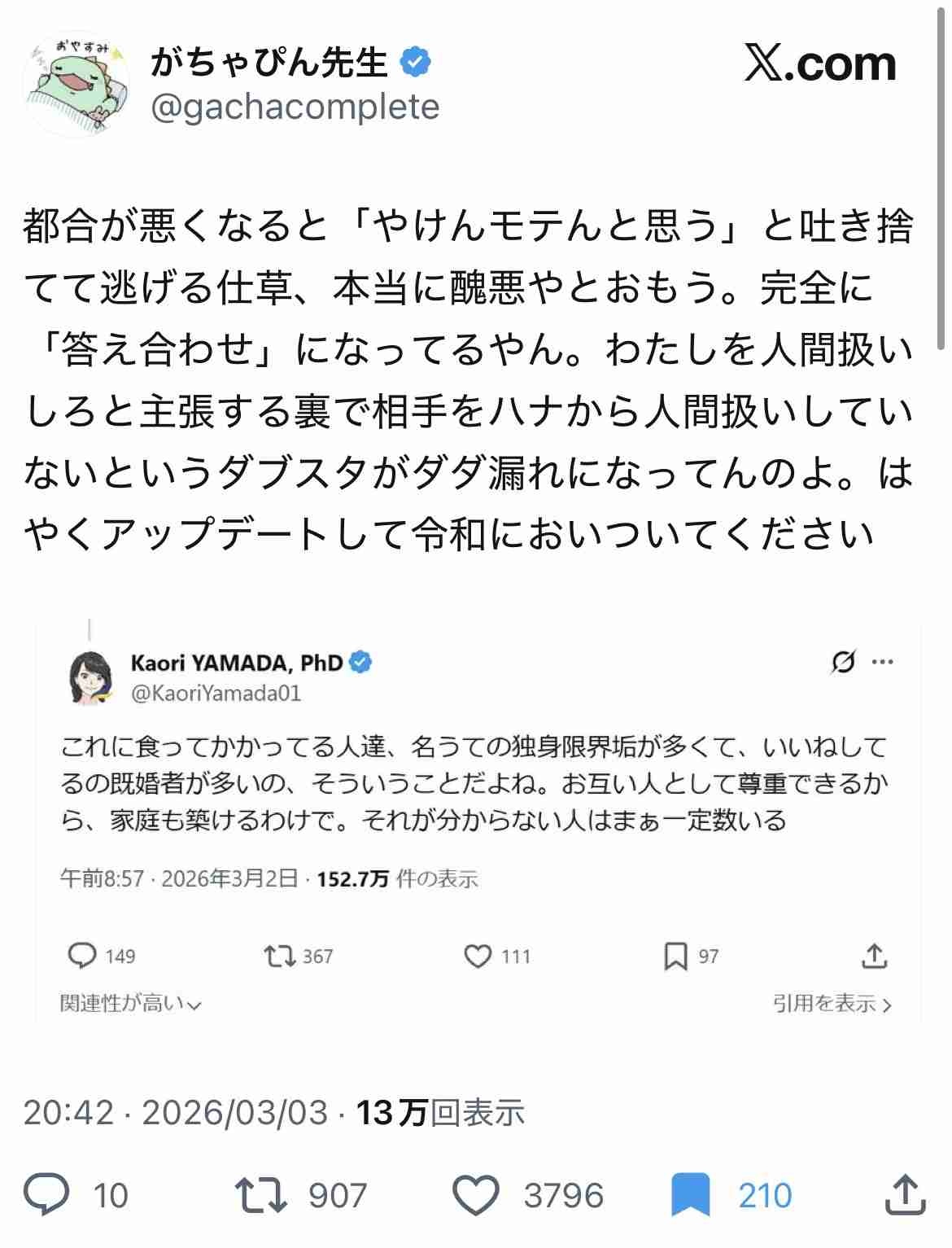The height and width of the screenshot is (1248, 952).
Task: Open the X.com link
Action: coord(820,65)
